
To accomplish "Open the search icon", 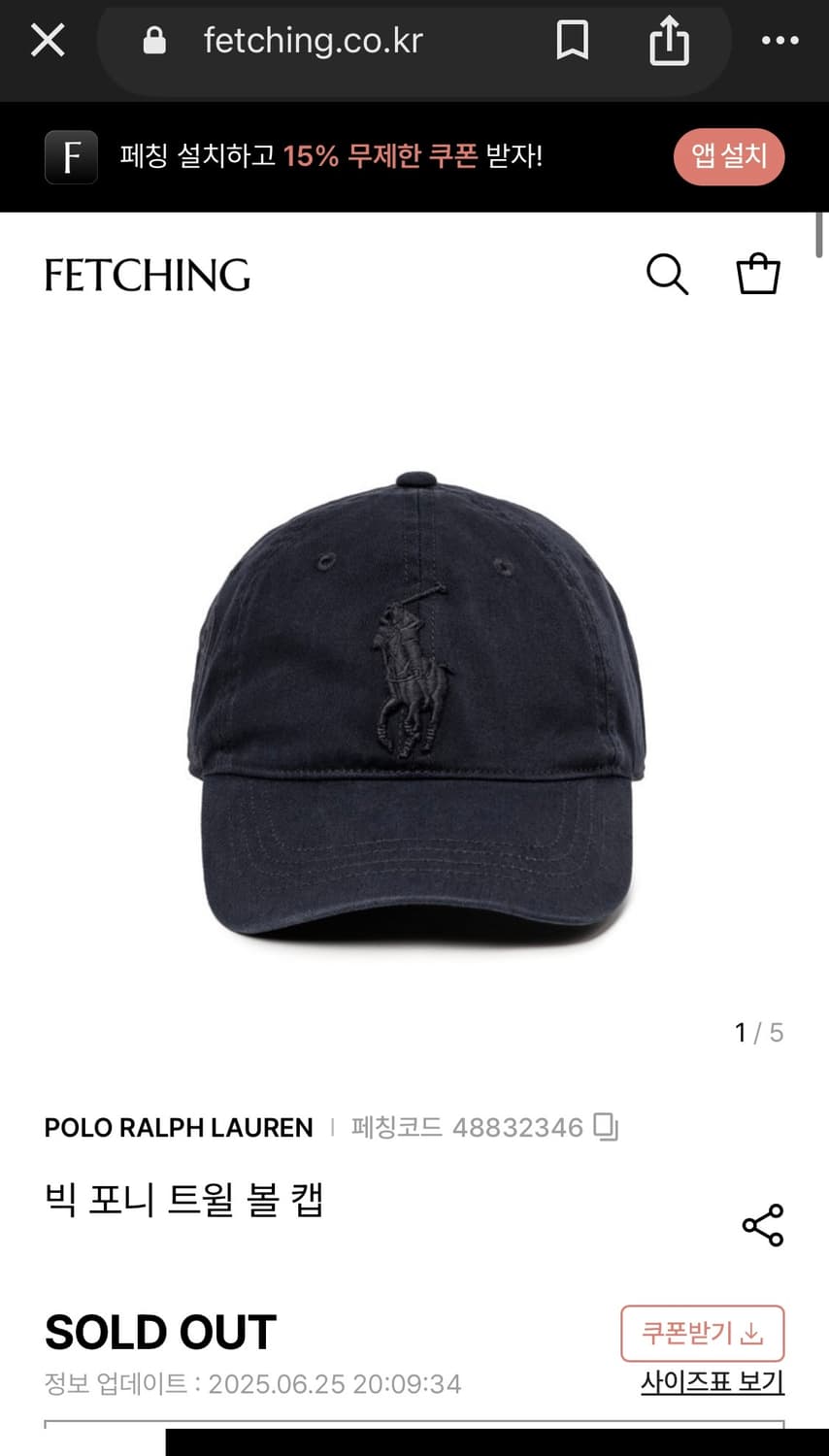I will click(667, 275).
